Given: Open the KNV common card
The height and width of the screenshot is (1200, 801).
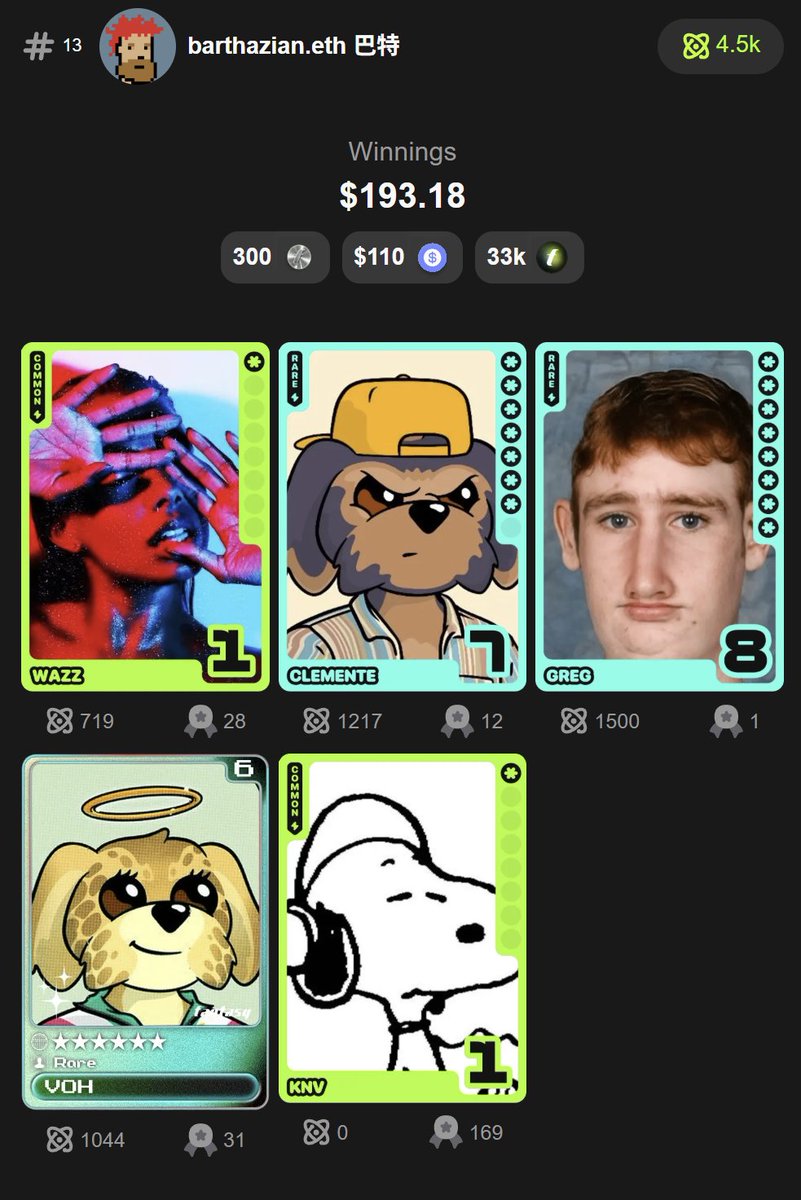Looking at the screenshot, I should (x=402, y=927).
